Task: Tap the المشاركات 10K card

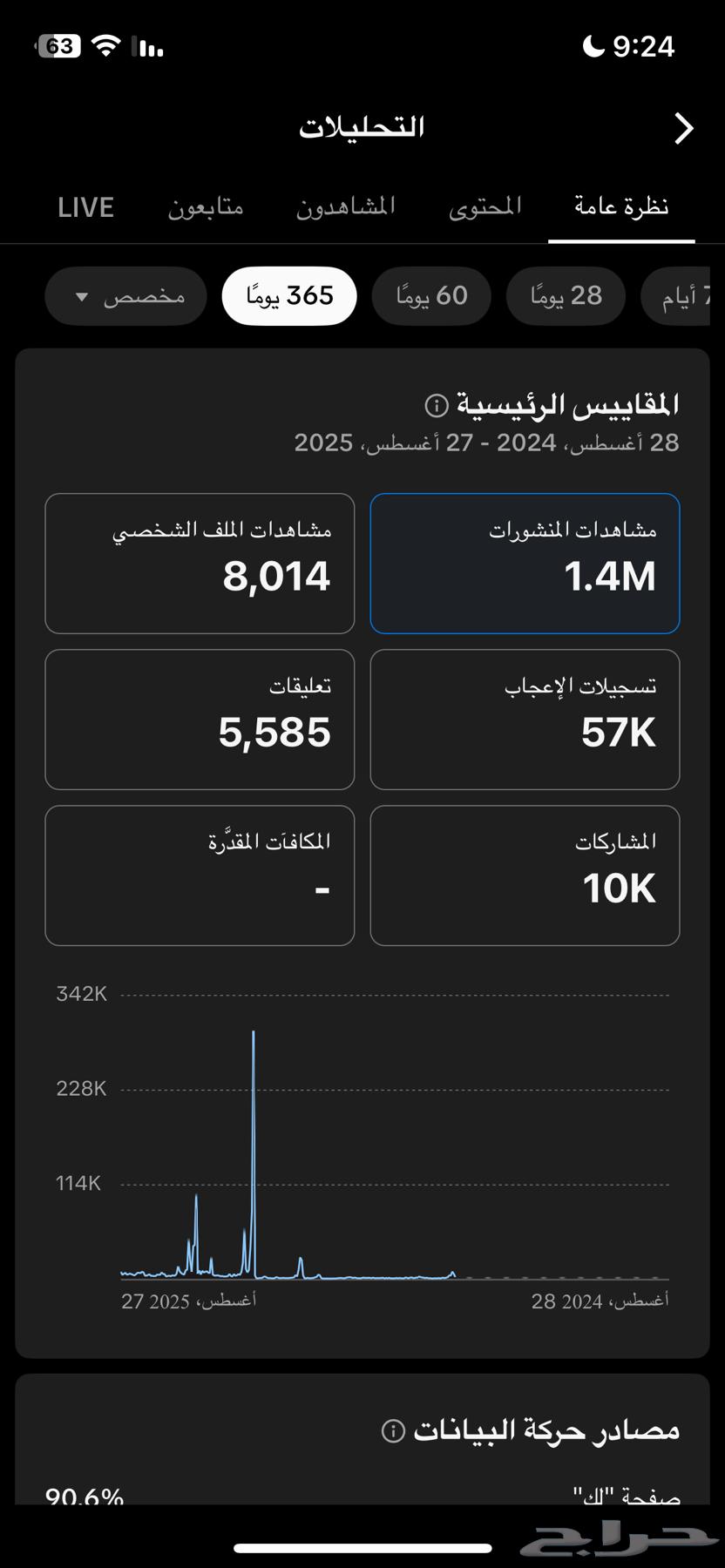Action: [x=524, y=875]
